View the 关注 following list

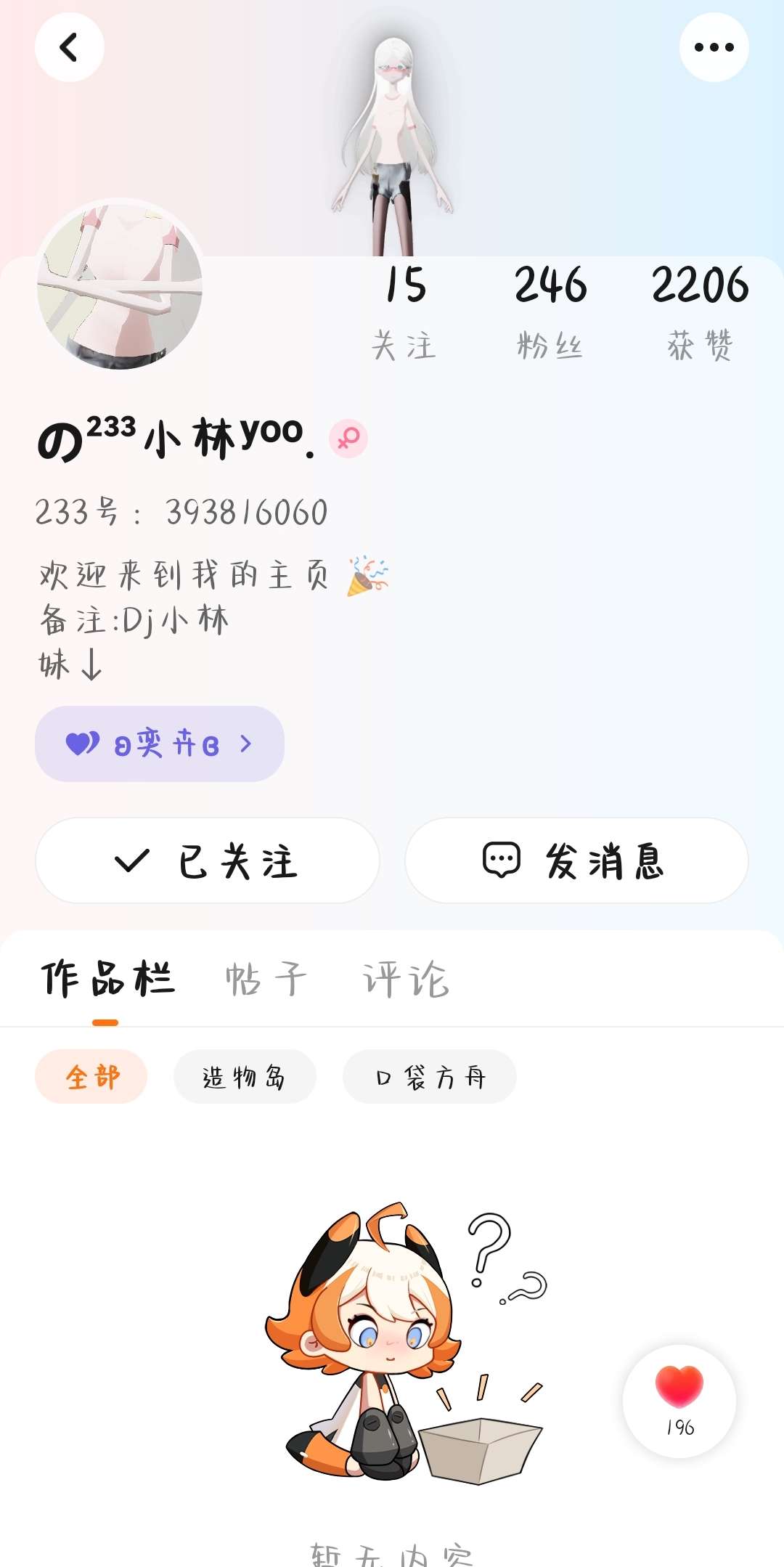[x=404, y=312]
